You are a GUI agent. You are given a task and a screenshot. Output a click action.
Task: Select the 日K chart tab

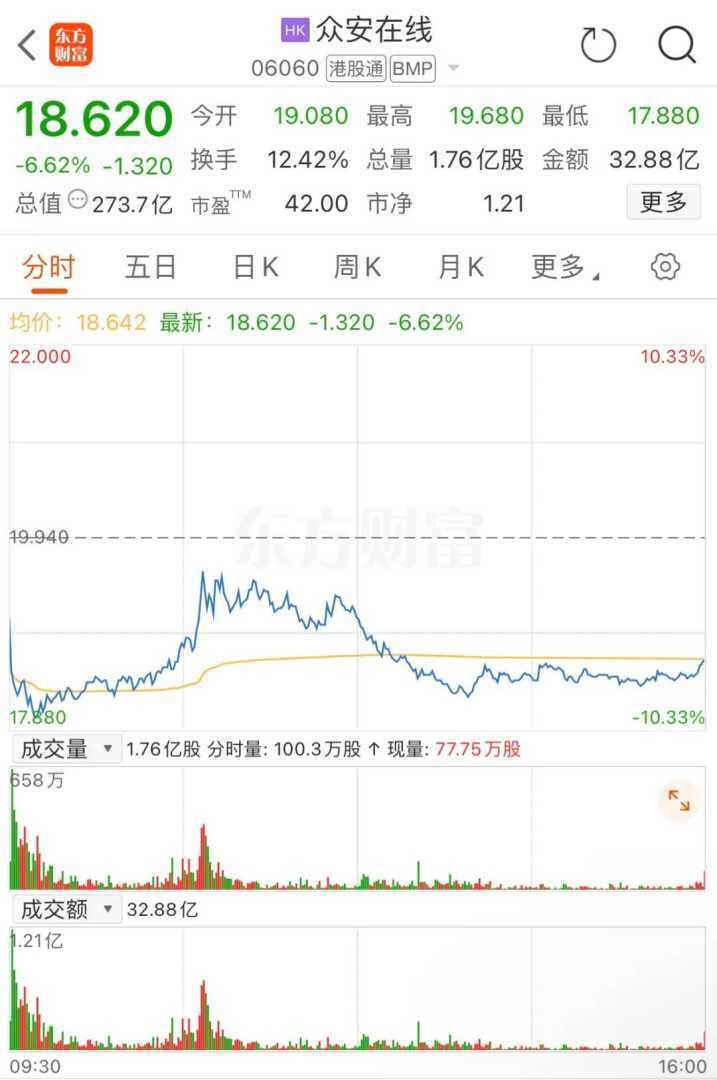click(x=256, y=267)
